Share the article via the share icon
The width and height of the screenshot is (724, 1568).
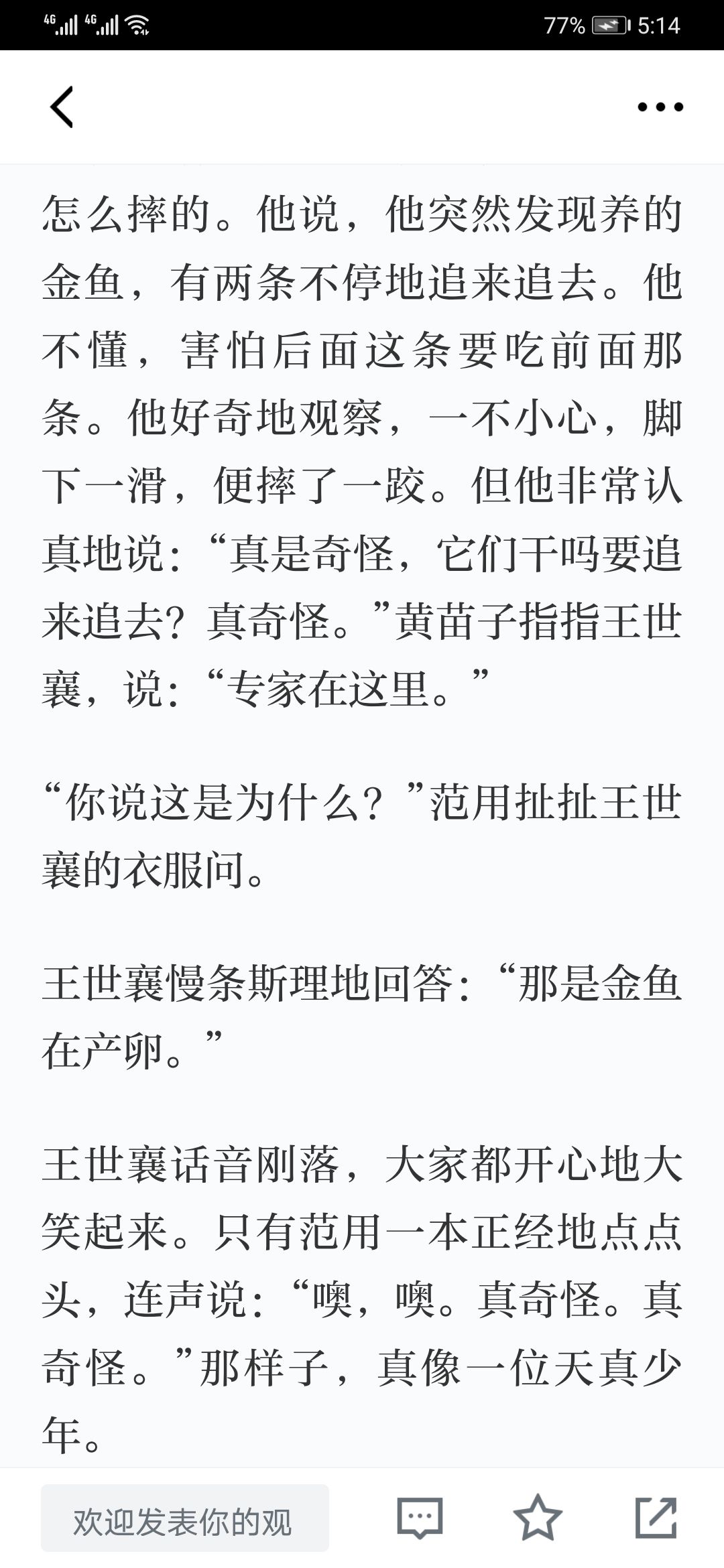click(656, 1517)
